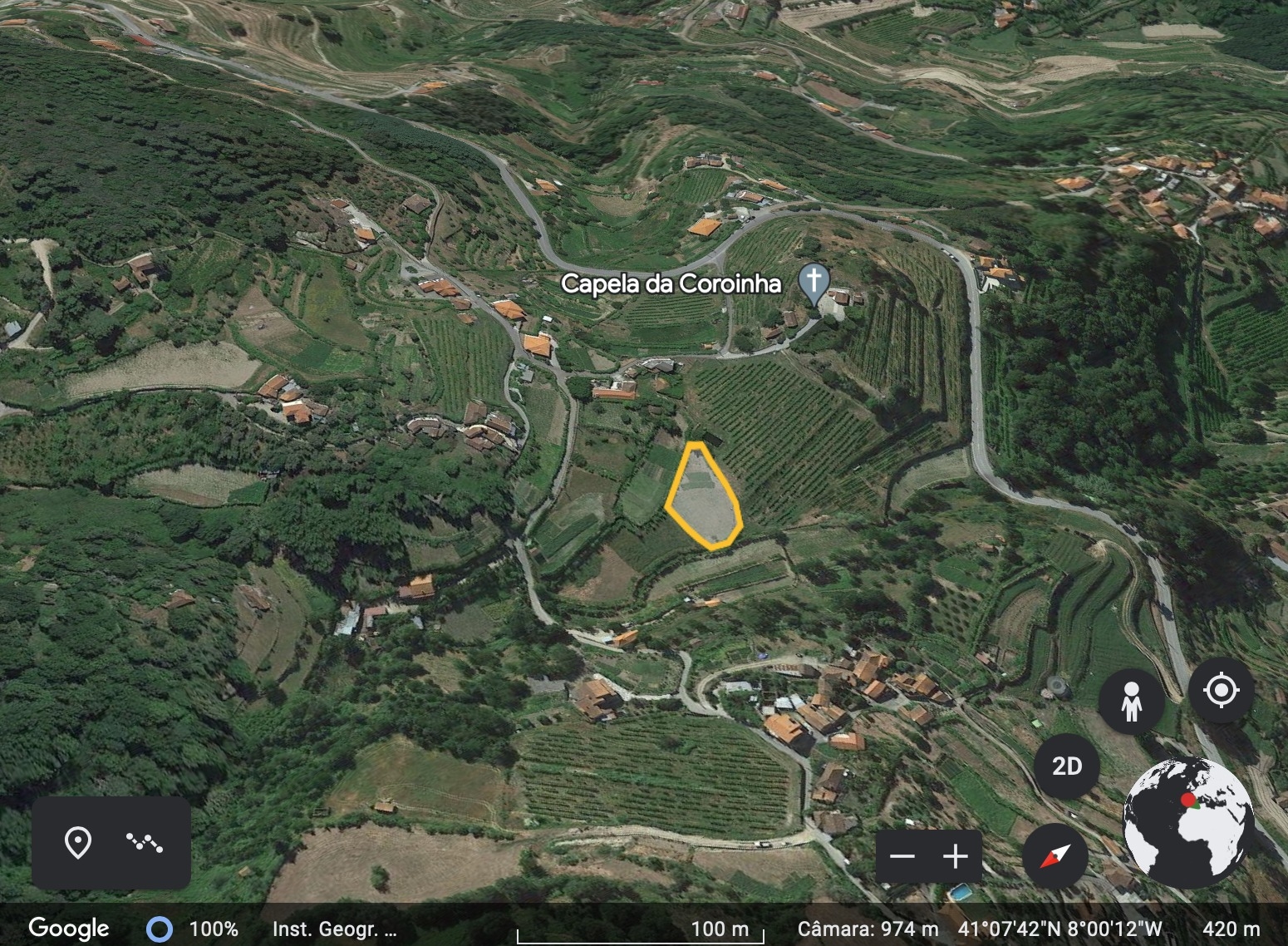Center map on my location
Screen dimensions: 1288x946
(x=1221, y=690)
